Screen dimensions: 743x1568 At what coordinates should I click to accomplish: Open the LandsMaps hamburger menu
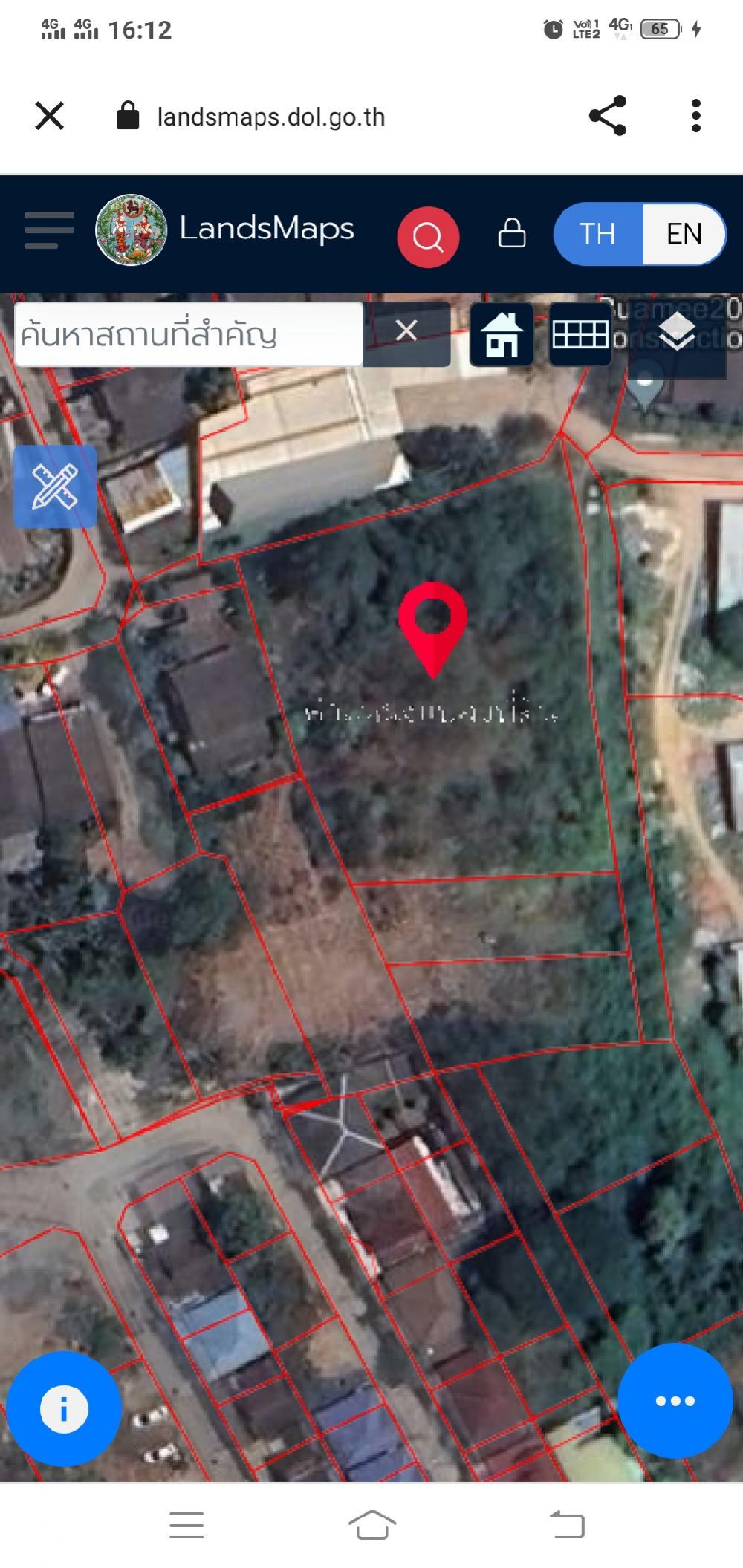(49, 230)
